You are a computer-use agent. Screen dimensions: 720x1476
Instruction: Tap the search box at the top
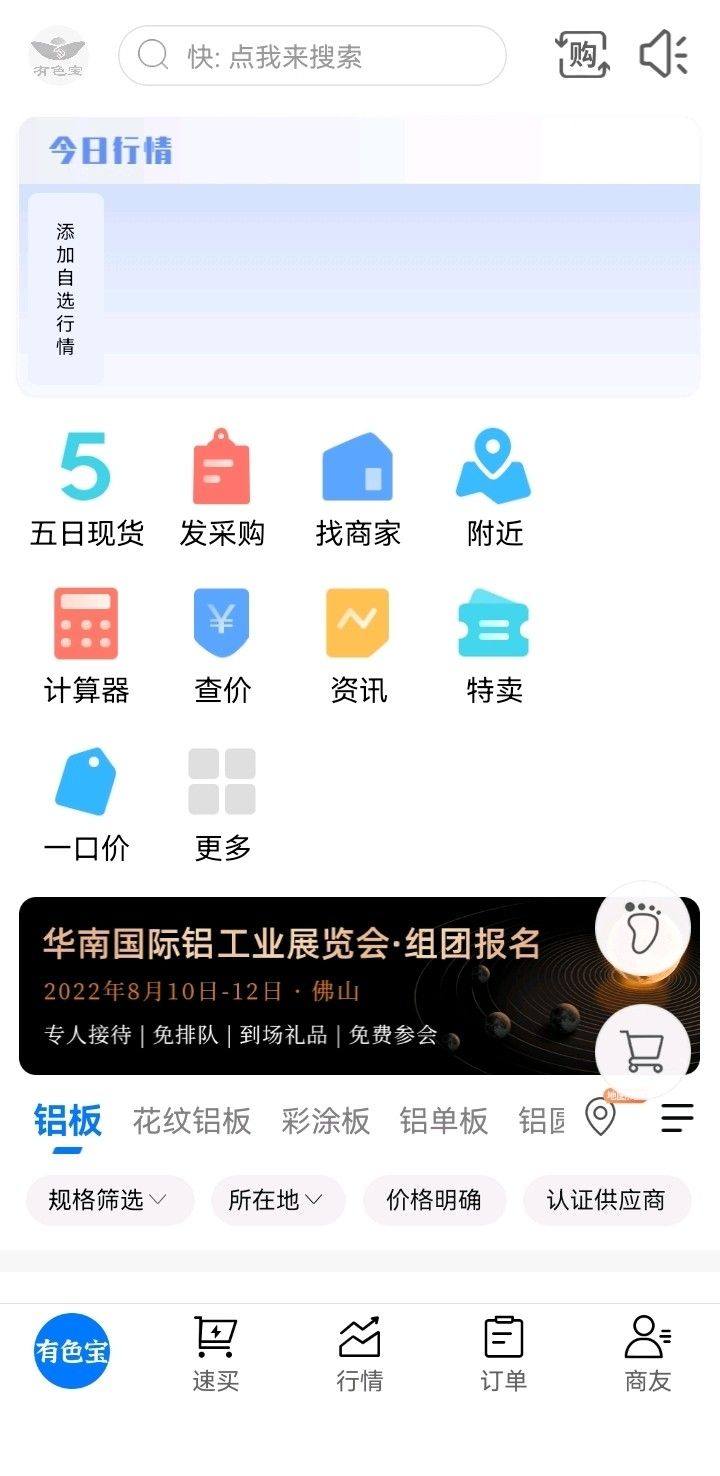(x=312, y=56)
